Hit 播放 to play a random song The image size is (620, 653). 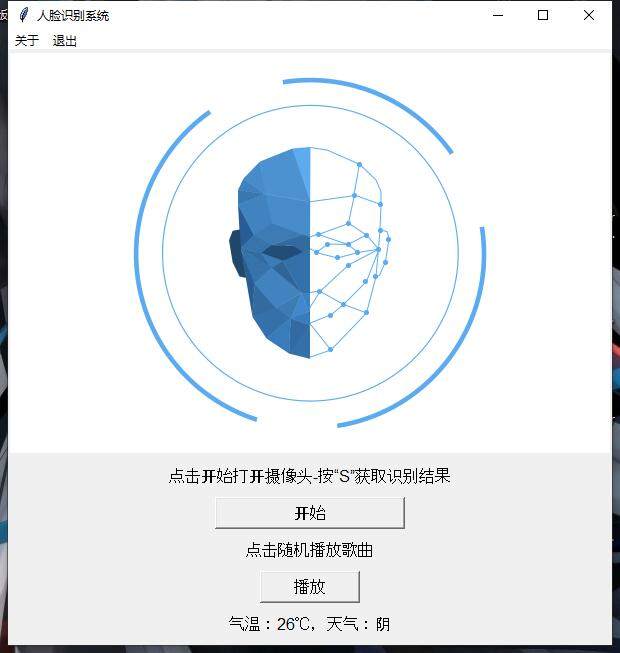310,587
